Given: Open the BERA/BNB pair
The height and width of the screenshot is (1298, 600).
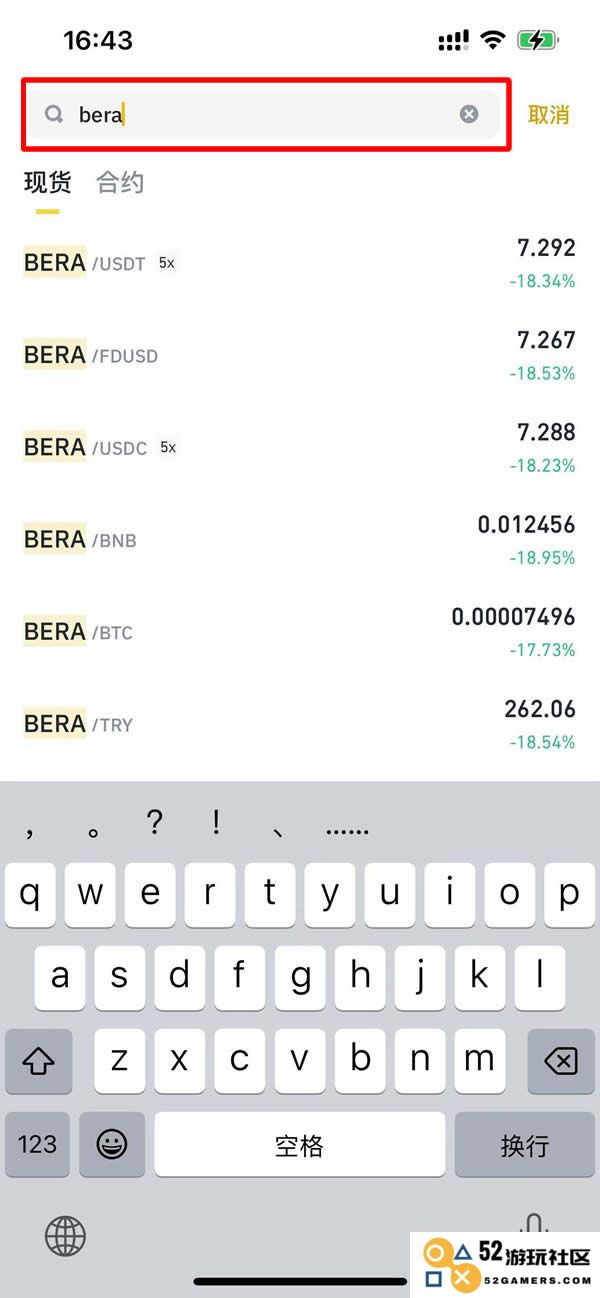Looking at the screenshot, I should pos(300,539).
